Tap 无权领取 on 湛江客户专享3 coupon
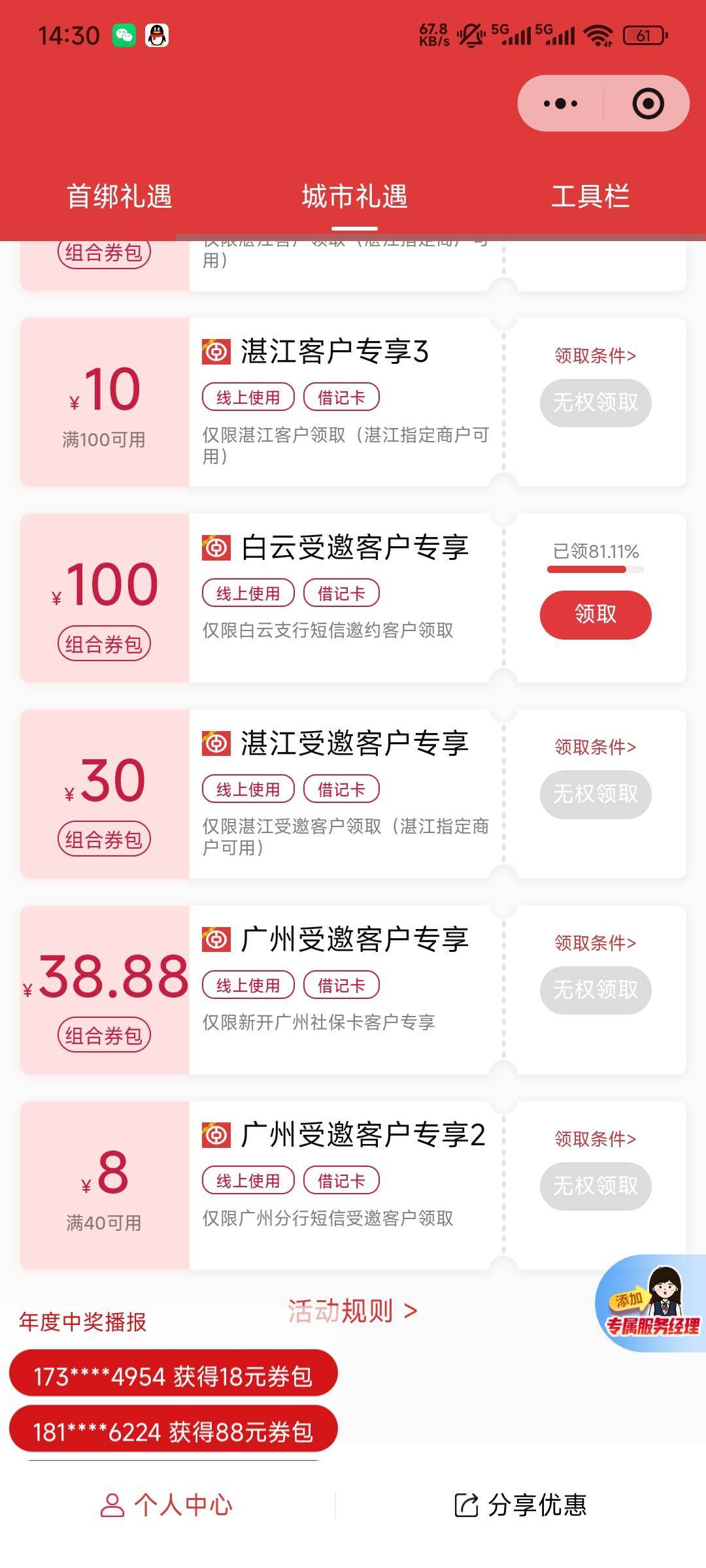Image resolution: width=706 pixels, height=1568 pixels. [x=595, y=402]
